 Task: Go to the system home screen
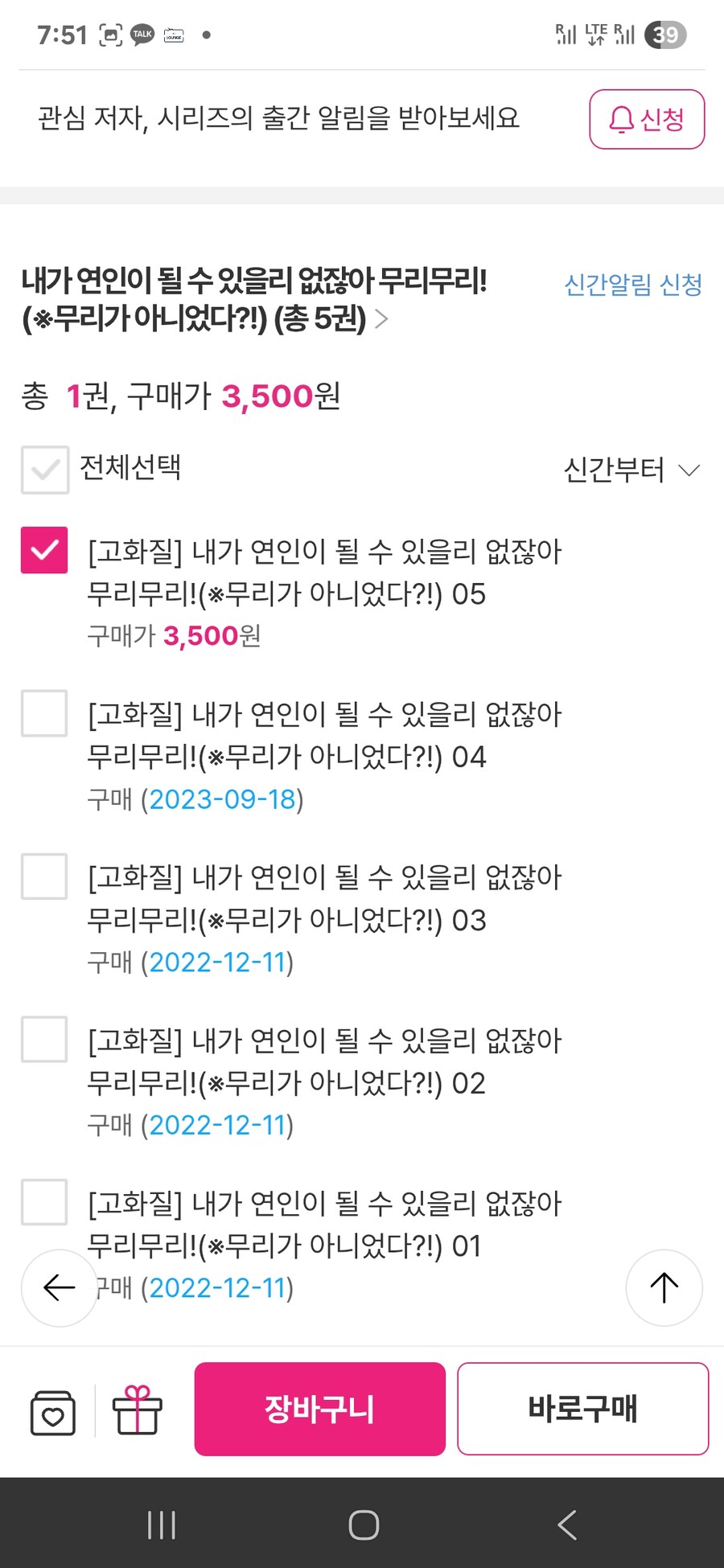point(364,1525)
